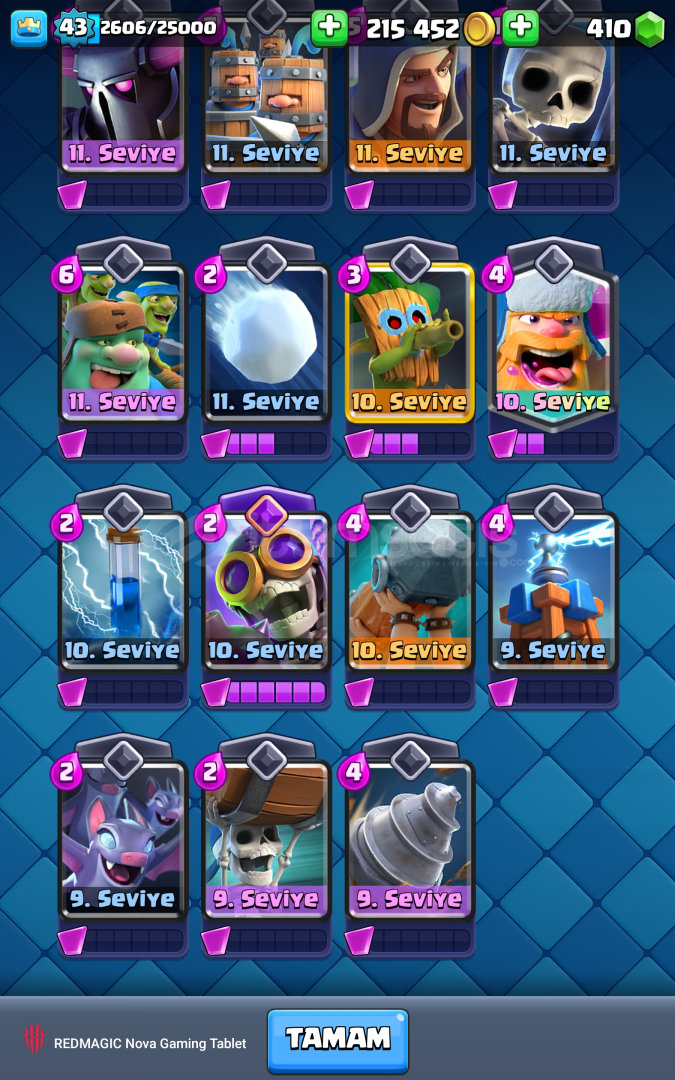The height and width of the screenshot is (1080, 675).
Task: Buy gems via the green plus button
Action: (x=521, y=28)
